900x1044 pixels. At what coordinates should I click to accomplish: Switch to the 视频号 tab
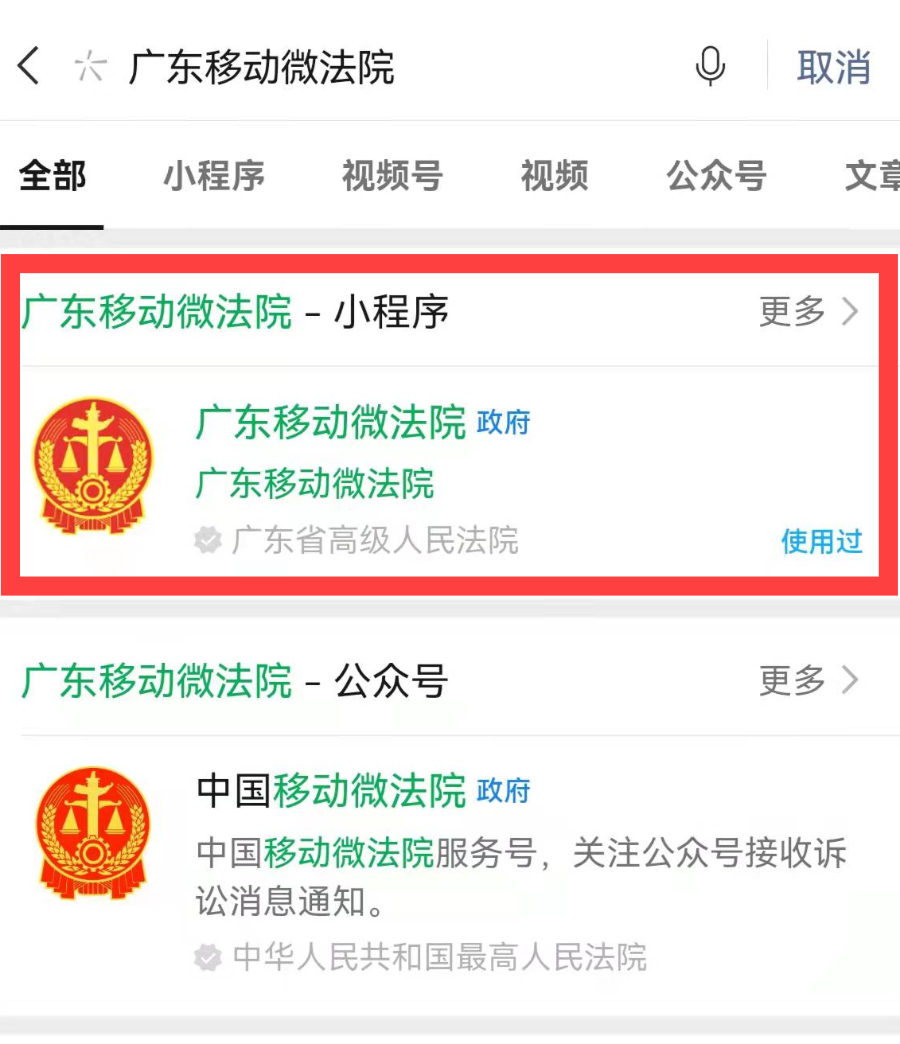click(391, 176)
